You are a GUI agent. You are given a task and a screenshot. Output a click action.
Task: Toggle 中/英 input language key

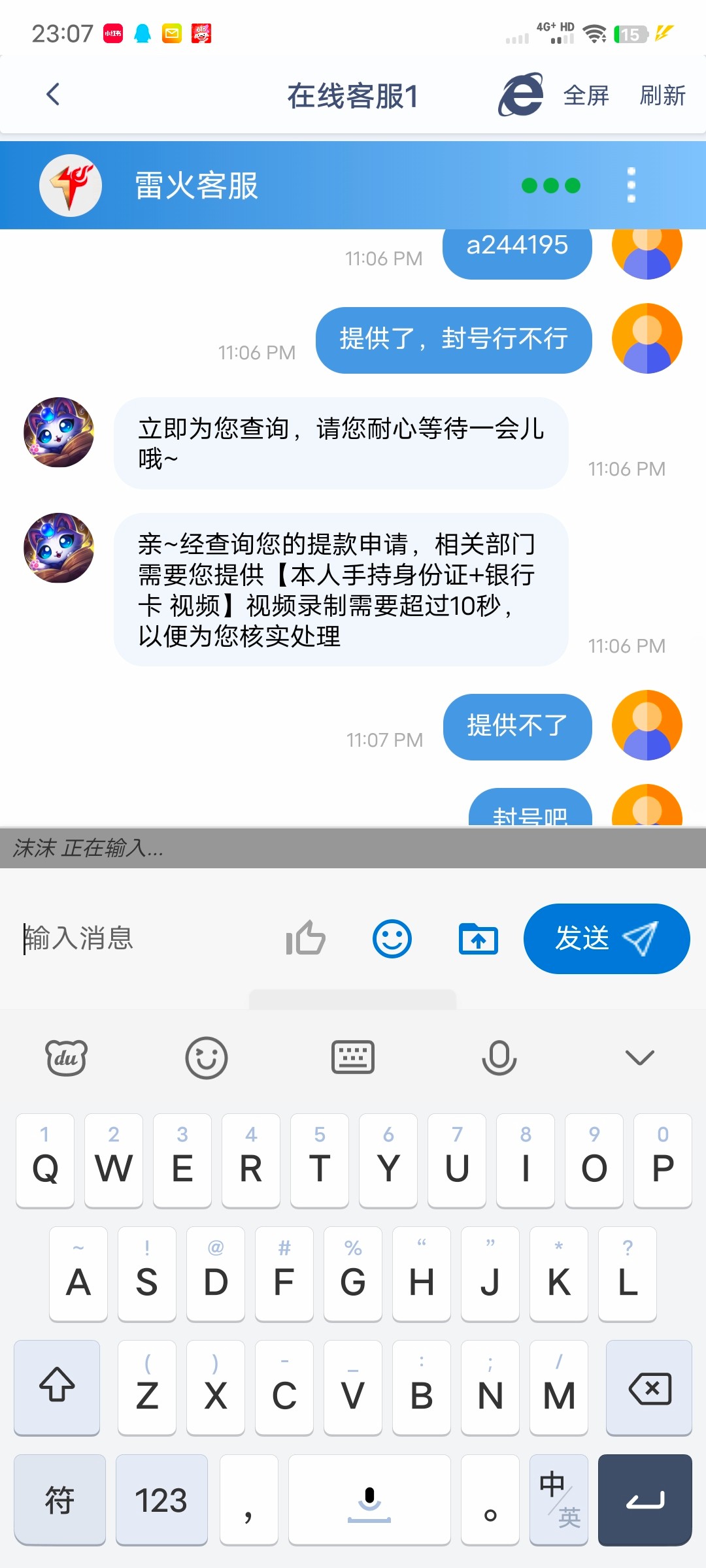pyautogui.click(x=559, y=1500)
